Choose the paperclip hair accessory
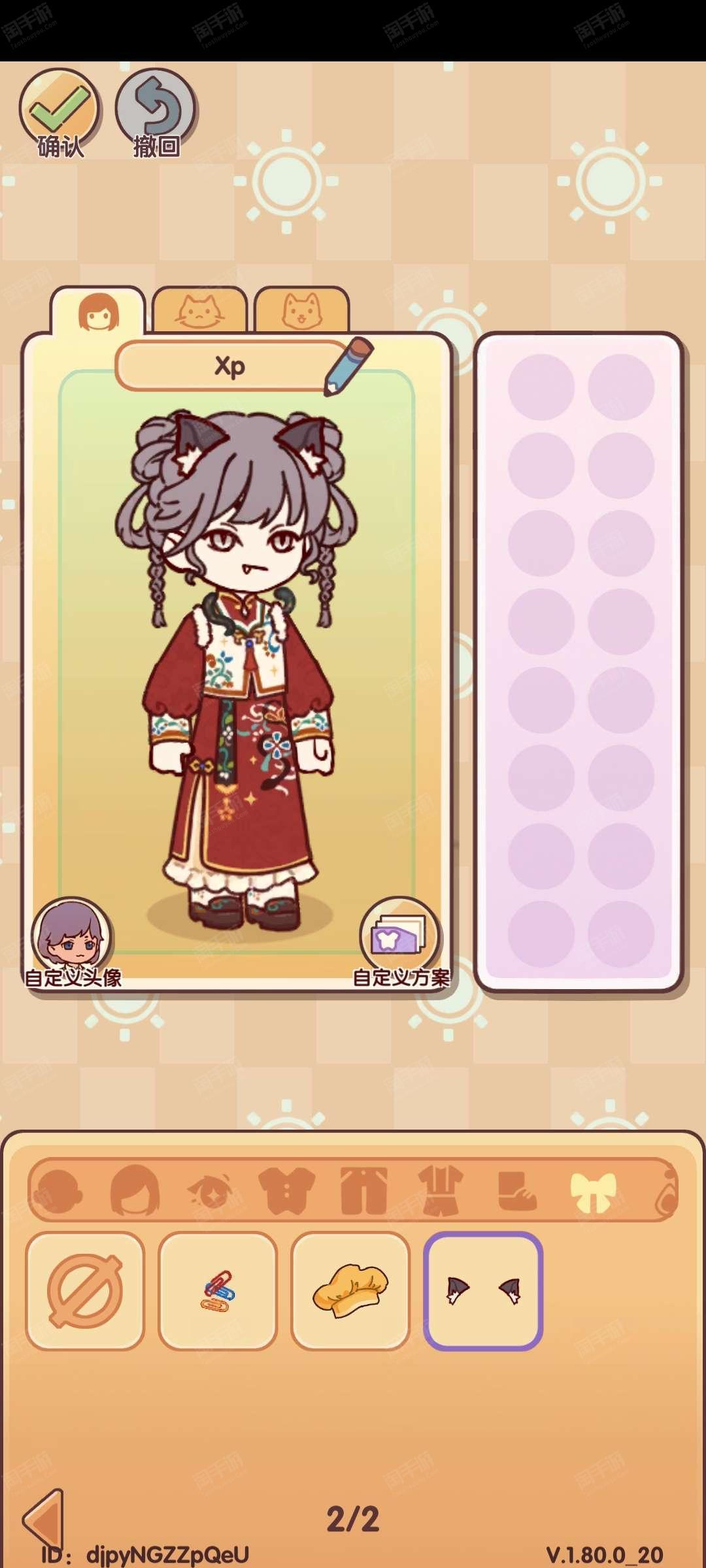 (x=218, y=1291)
